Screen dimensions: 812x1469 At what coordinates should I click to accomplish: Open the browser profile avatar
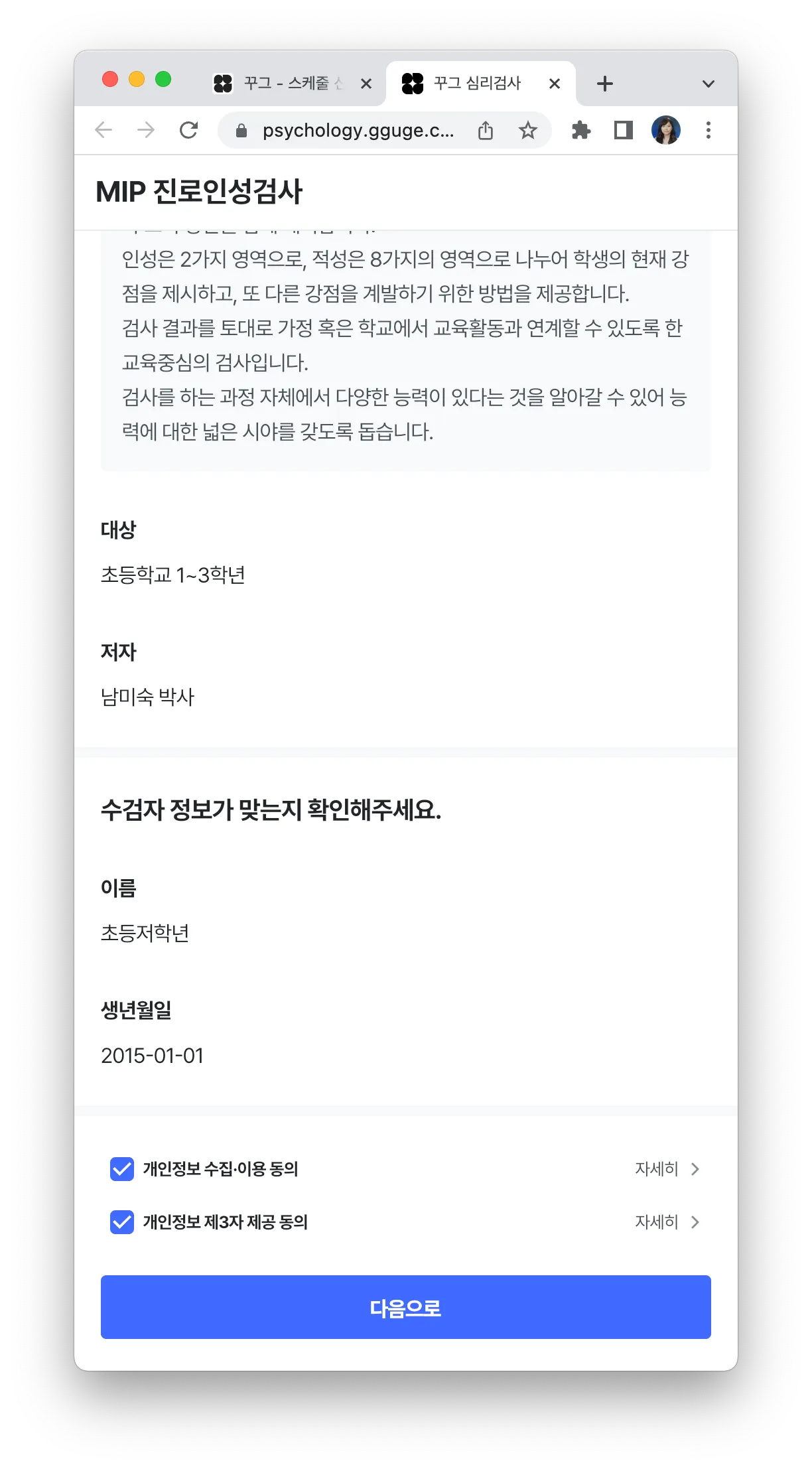(x=666, y=130)
